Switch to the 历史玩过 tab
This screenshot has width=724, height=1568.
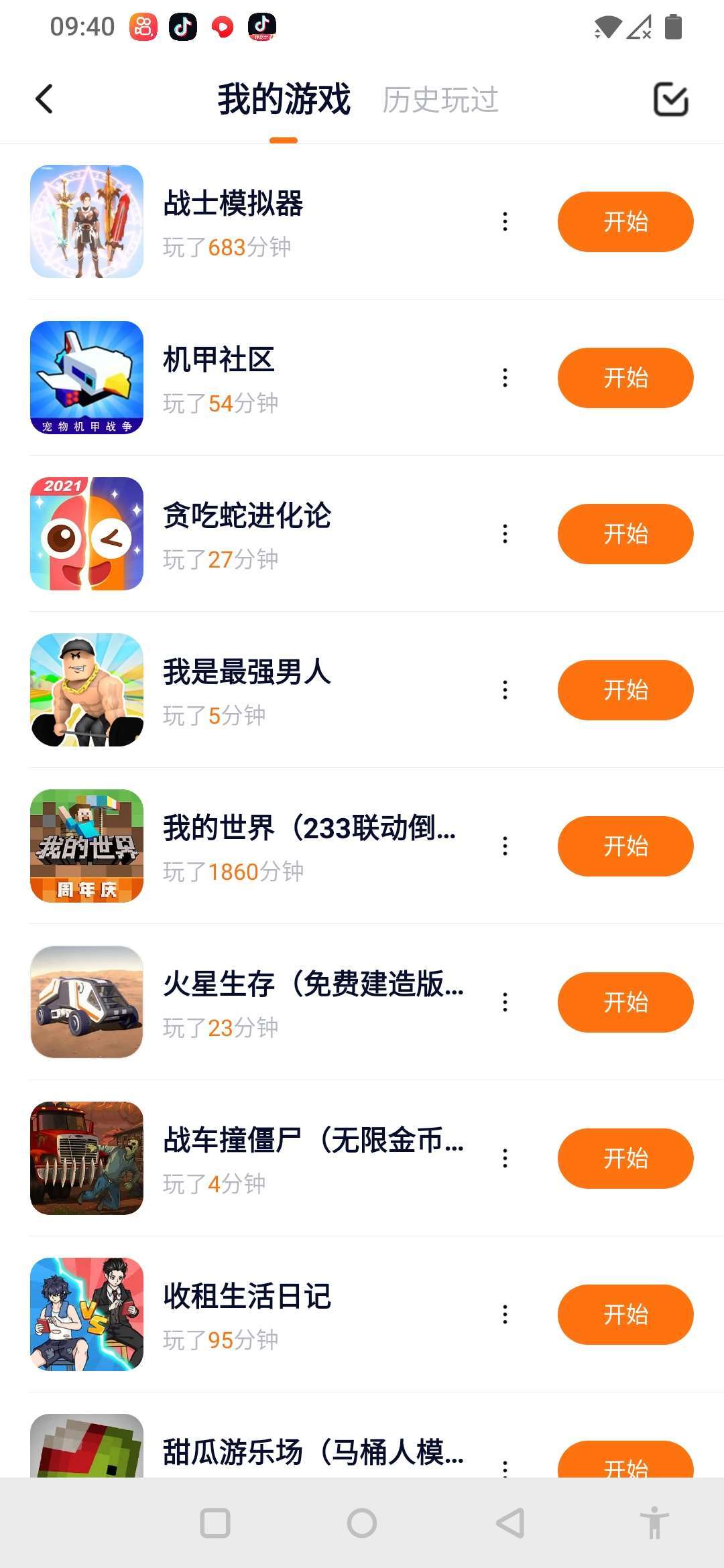(x=440, y=100)
